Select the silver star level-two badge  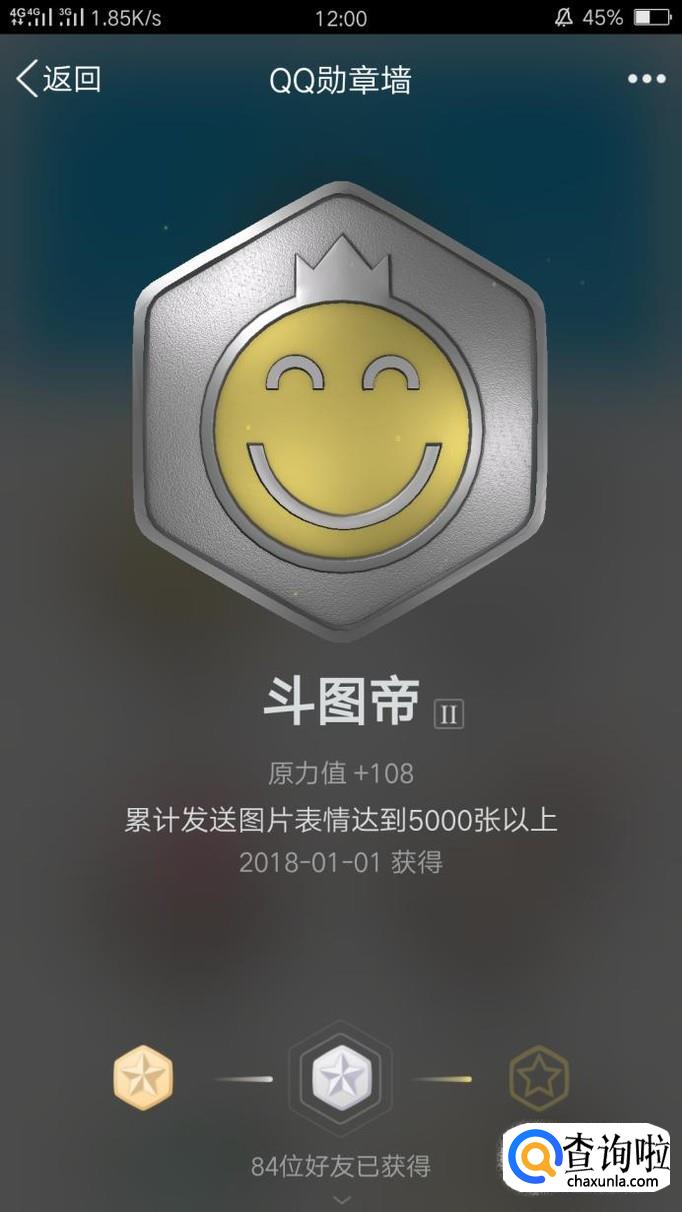pos(341,1079)
